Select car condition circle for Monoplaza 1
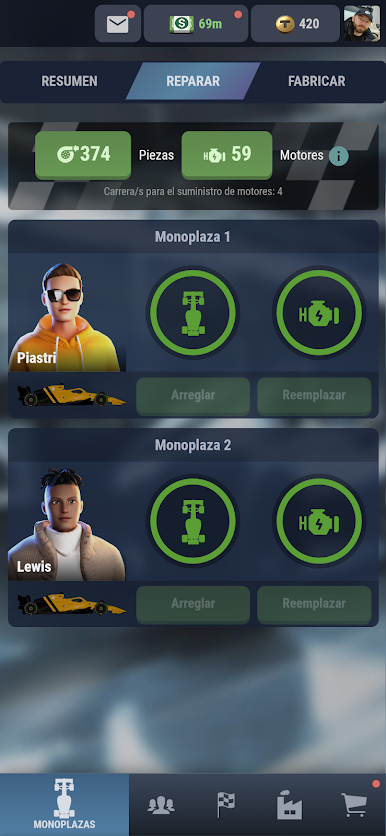The height and width of the screenshot is (836, 386). tap(193, 312)
